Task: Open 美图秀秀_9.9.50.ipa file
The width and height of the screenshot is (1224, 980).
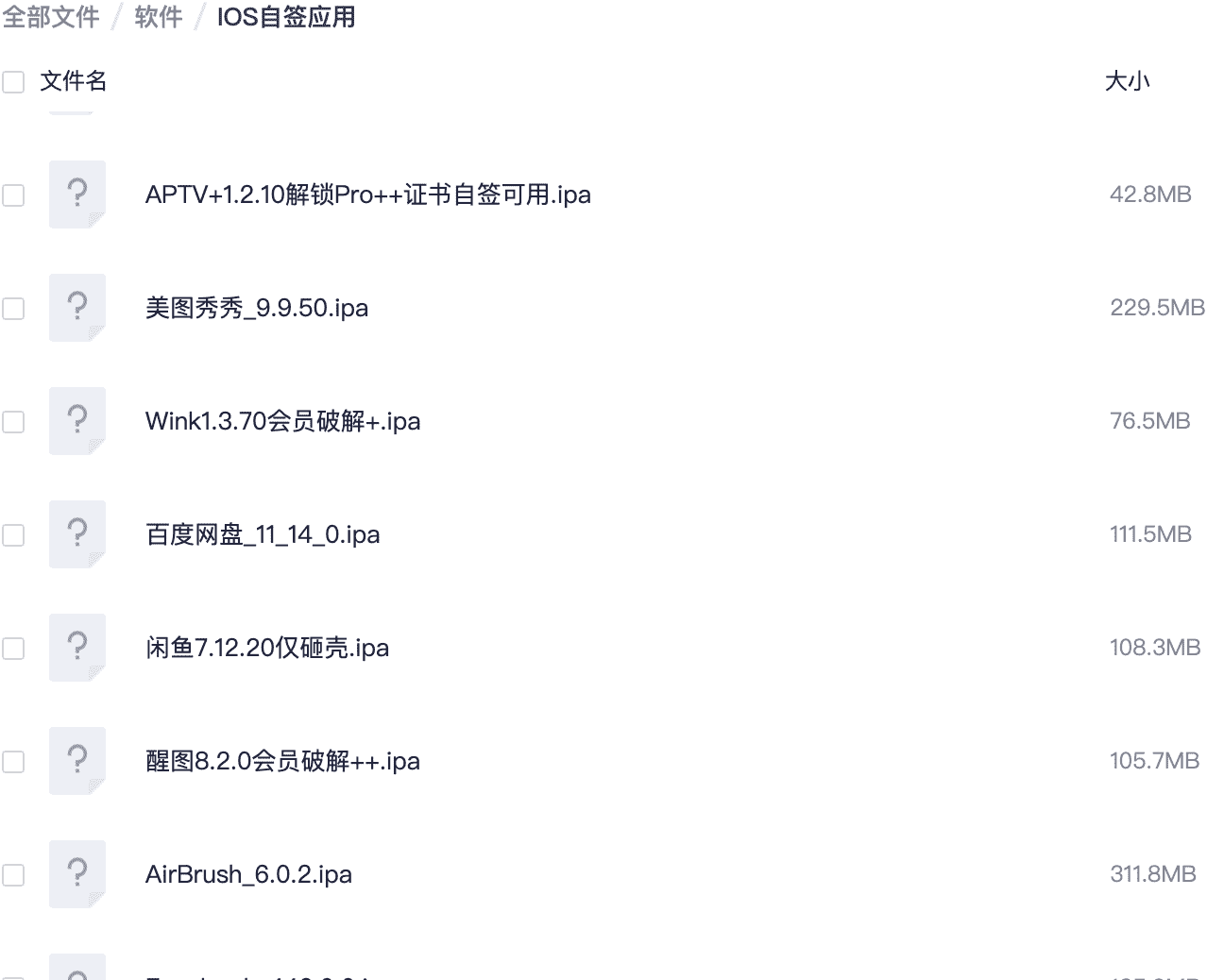Action: [256, 308]
